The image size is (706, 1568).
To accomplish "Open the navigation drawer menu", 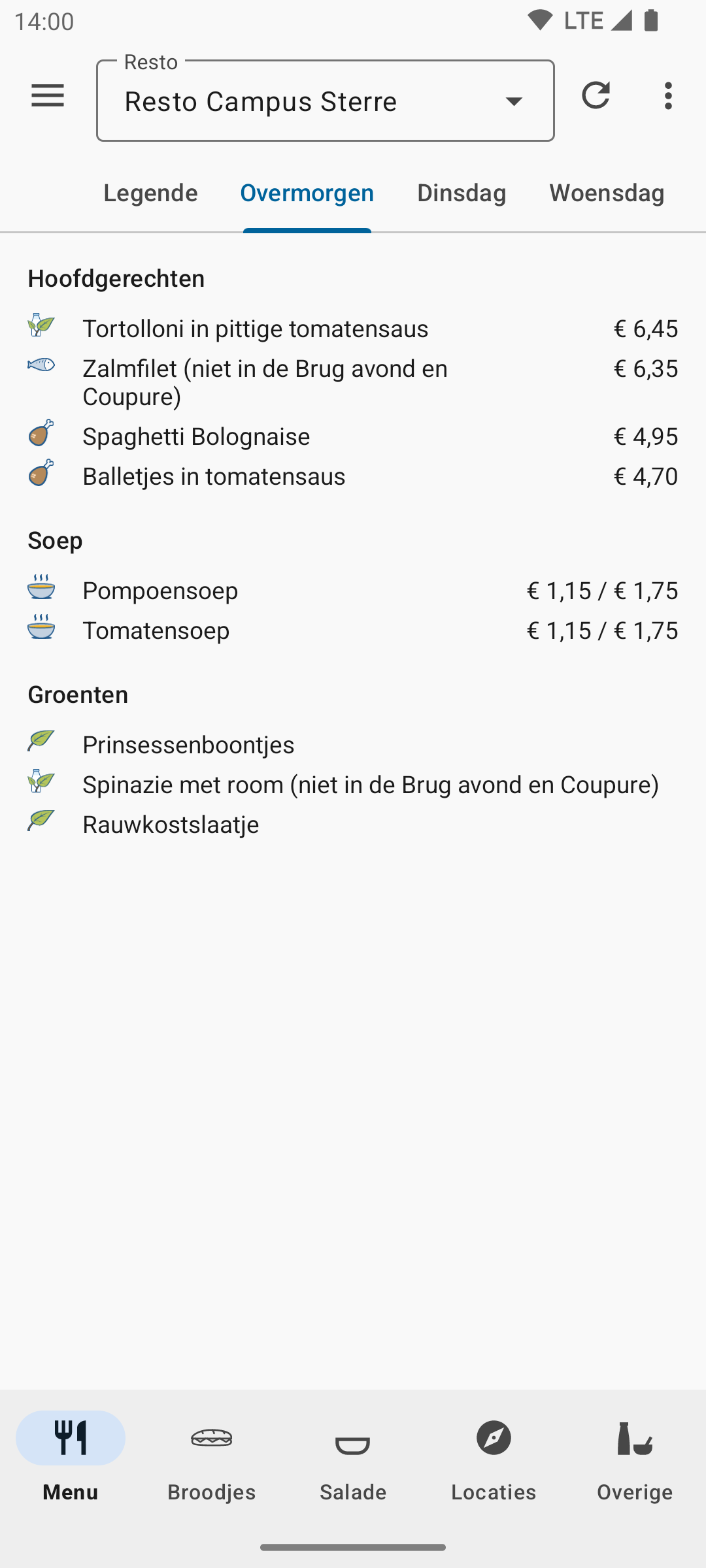I will click(48, 96).
